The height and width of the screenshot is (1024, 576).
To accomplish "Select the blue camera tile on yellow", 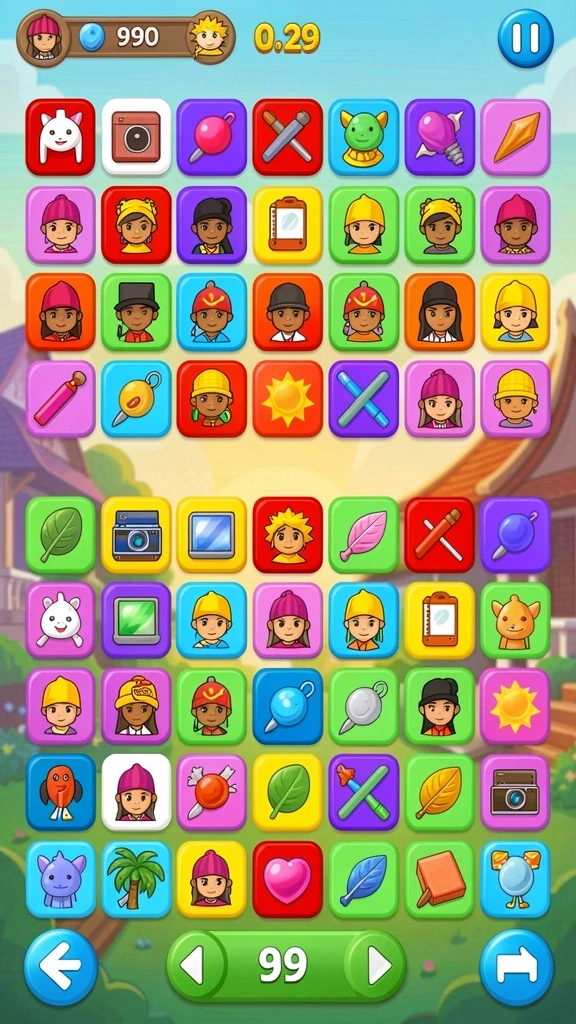I will click(x=136, y=535).
